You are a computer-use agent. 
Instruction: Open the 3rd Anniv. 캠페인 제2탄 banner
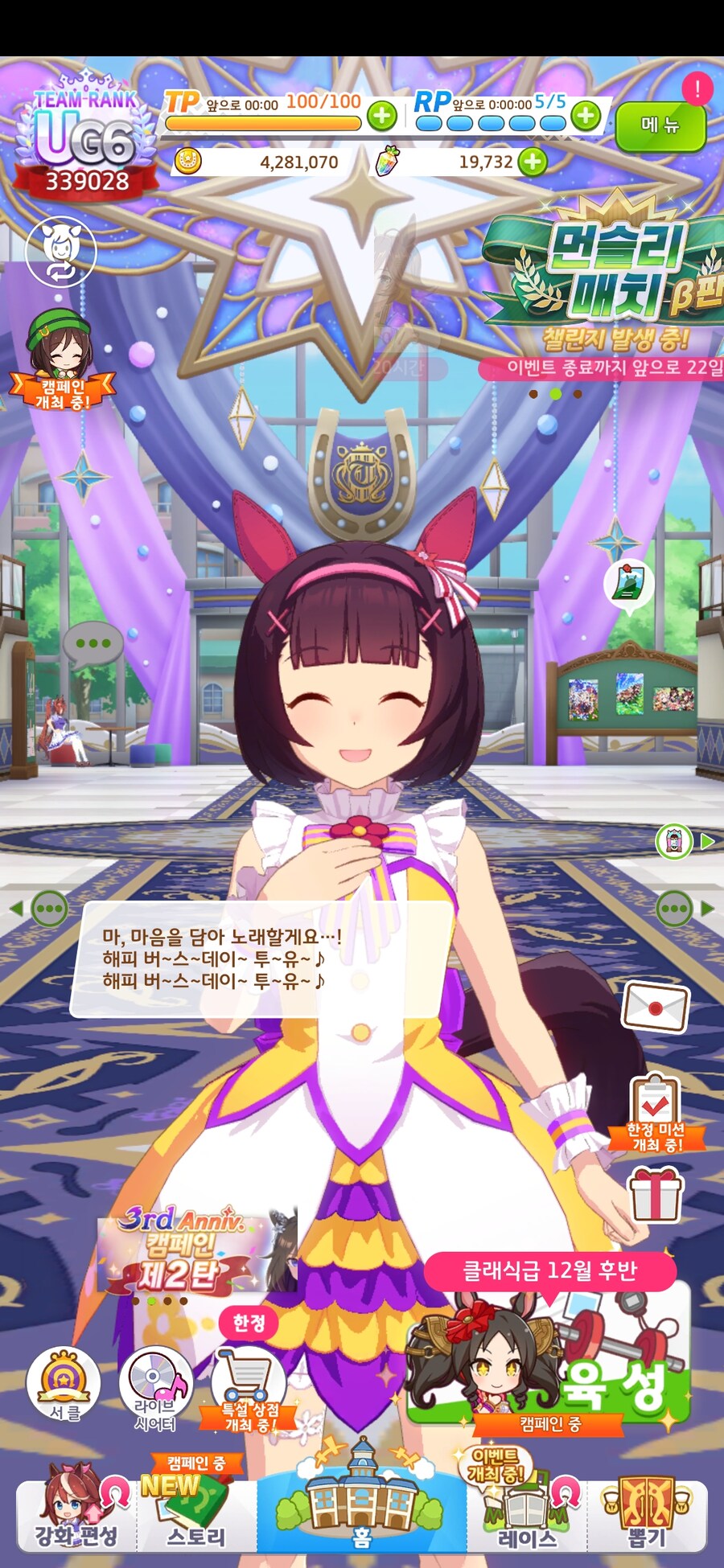point(197,1250)
